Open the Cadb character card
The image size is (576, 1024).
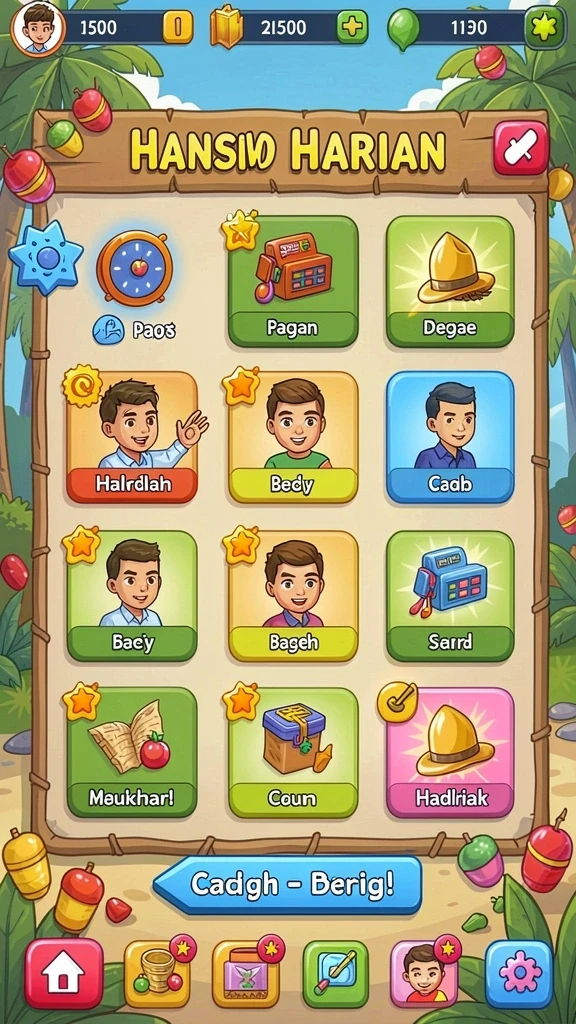click(x=450, y=437)
